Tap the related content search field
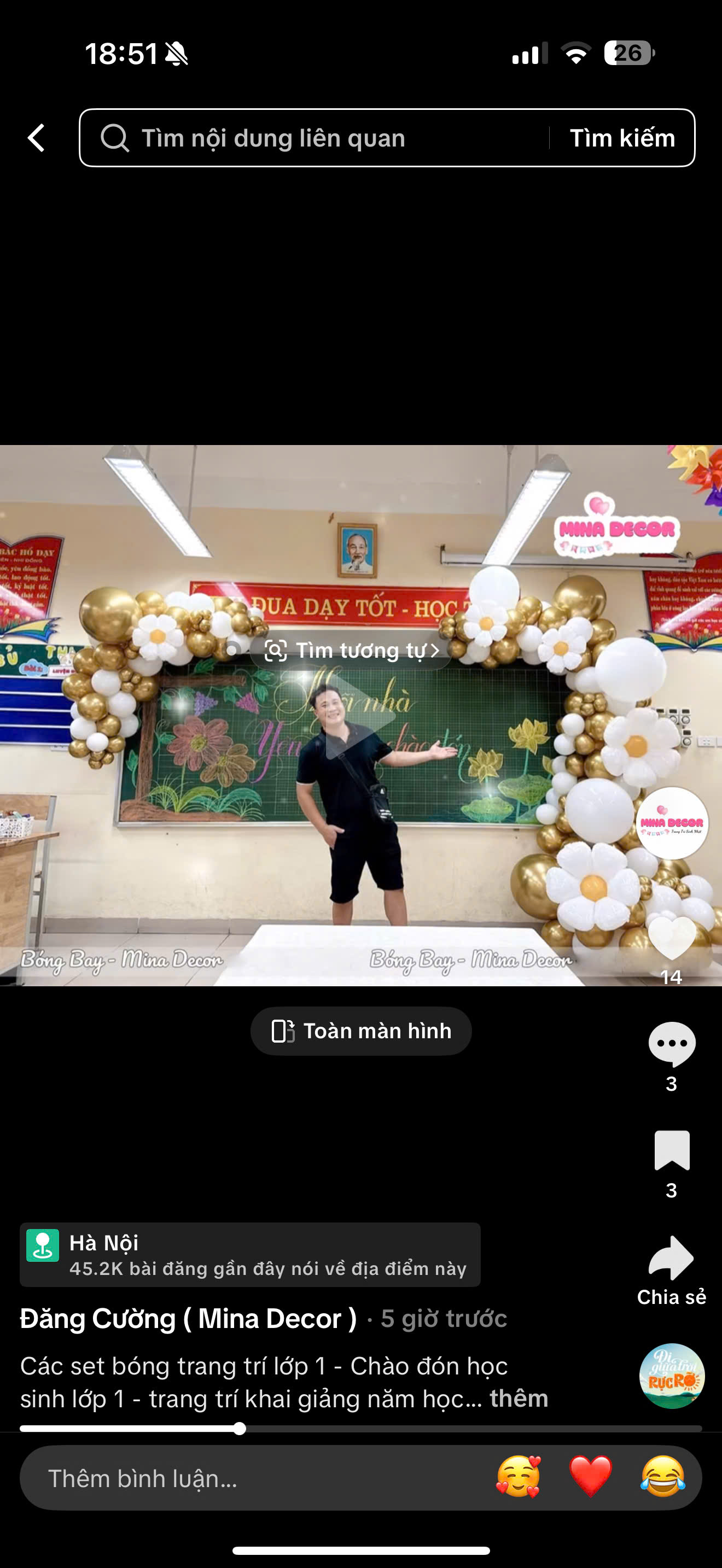The image size is (722, 1568). [x=315, y=138]
